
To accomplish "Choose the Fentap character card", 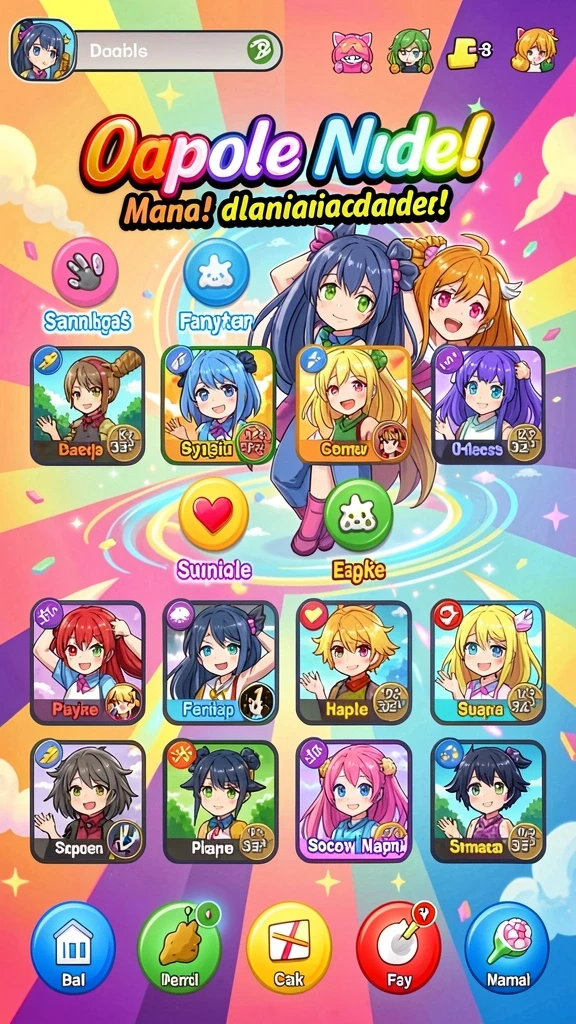I will point(220,662).
